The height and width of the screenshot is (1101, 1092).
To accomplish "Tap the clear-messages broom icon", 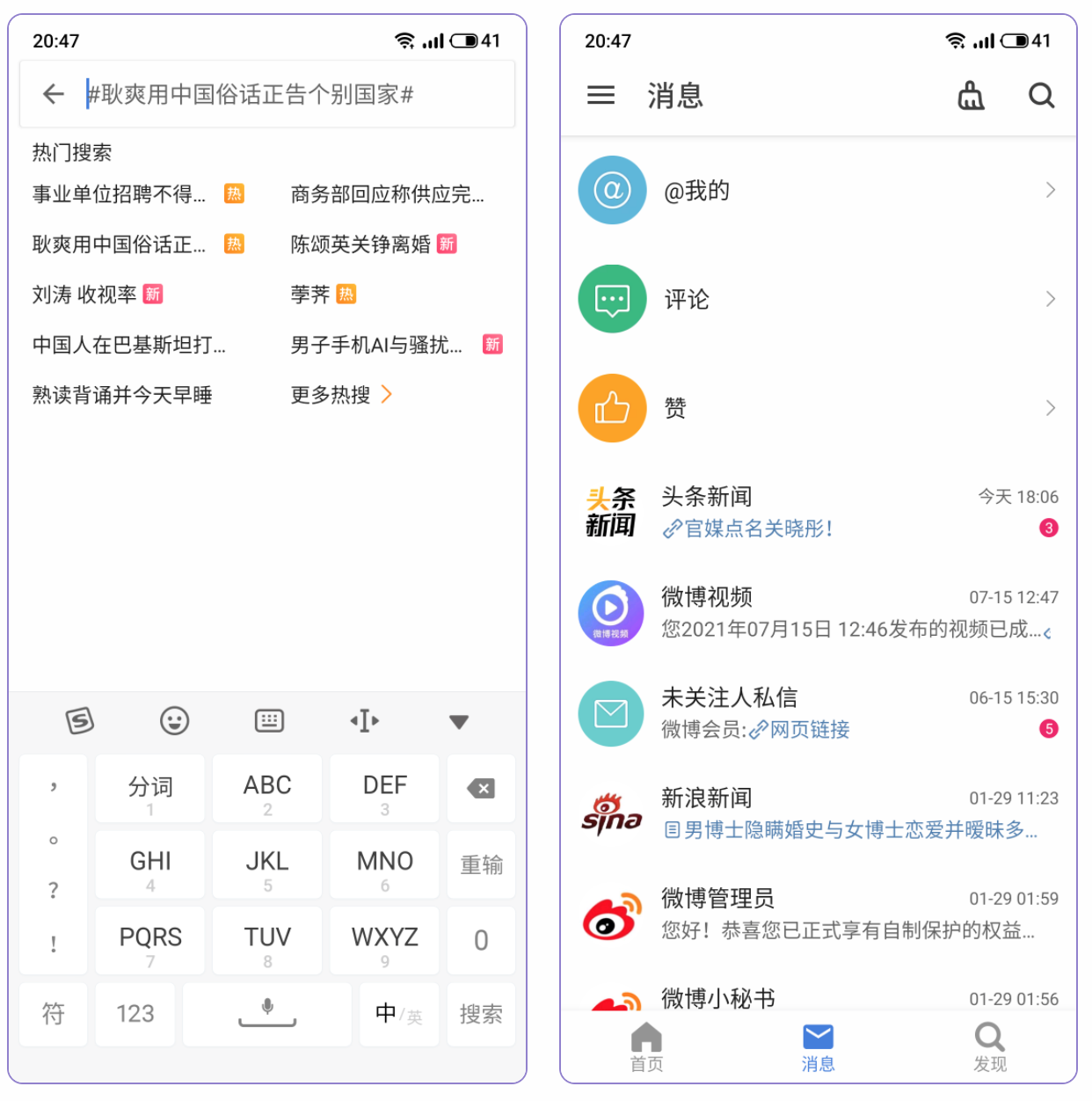I will point(971,95).
